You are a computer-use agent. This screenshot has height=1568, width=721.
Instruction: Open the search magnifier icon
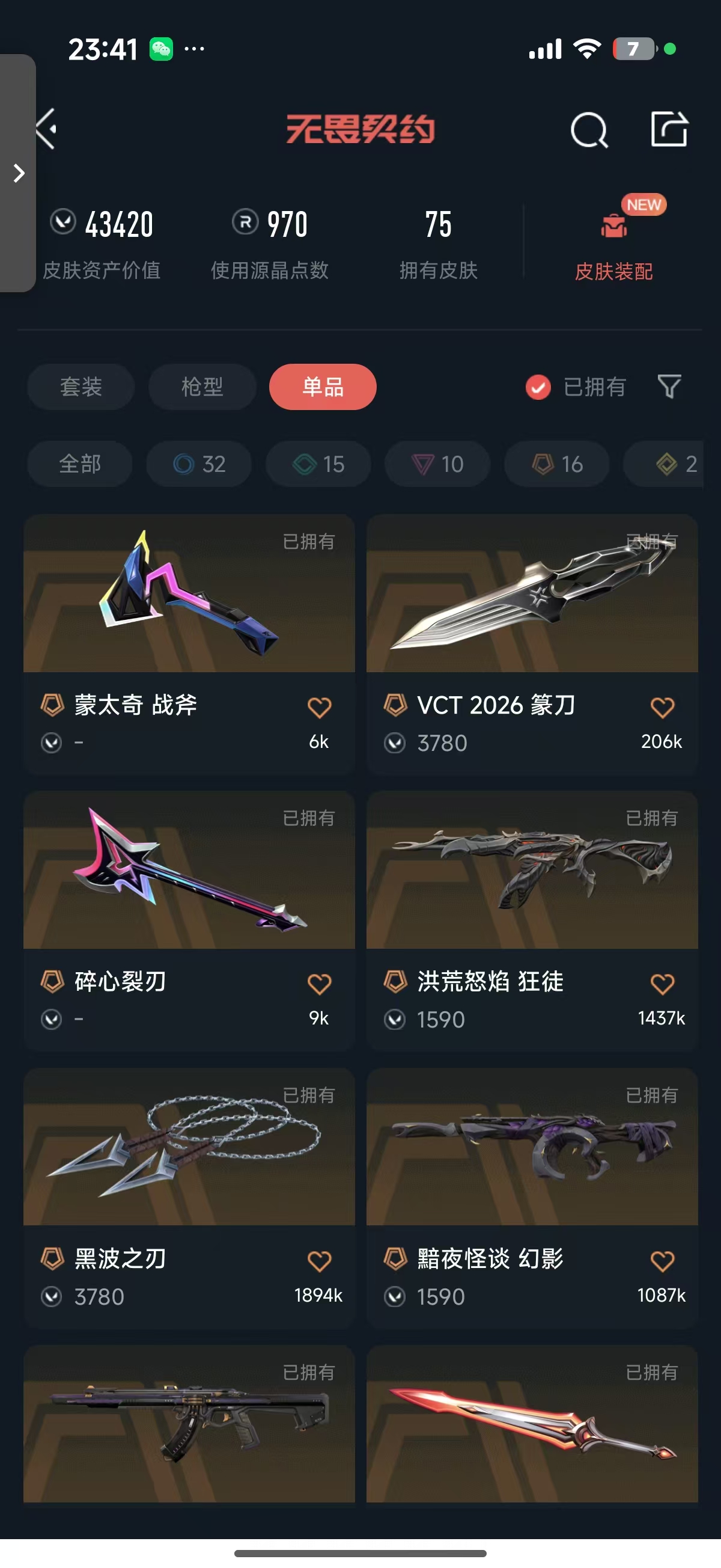click(x=588, y=130)
